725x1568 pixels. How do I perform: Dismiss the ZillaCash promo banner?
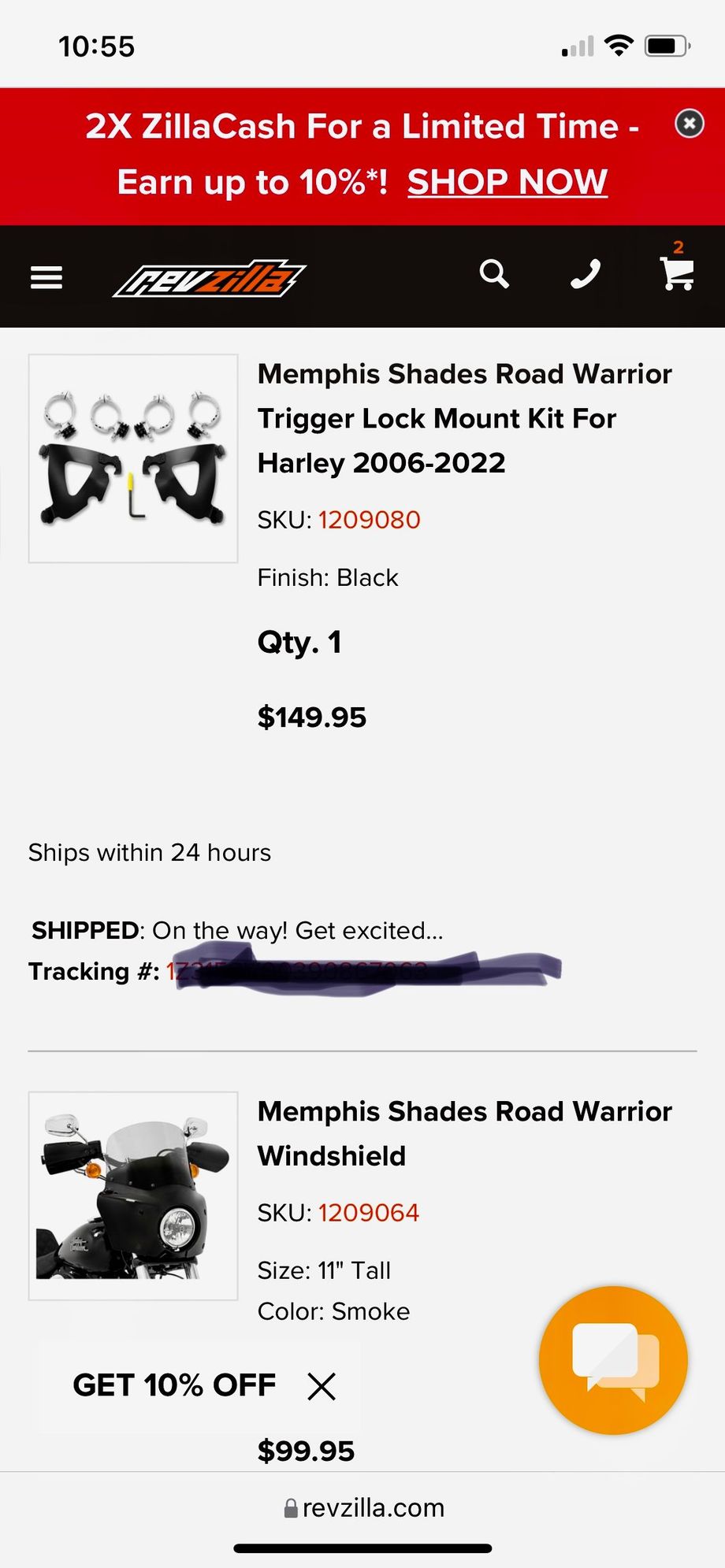point(689,123)
